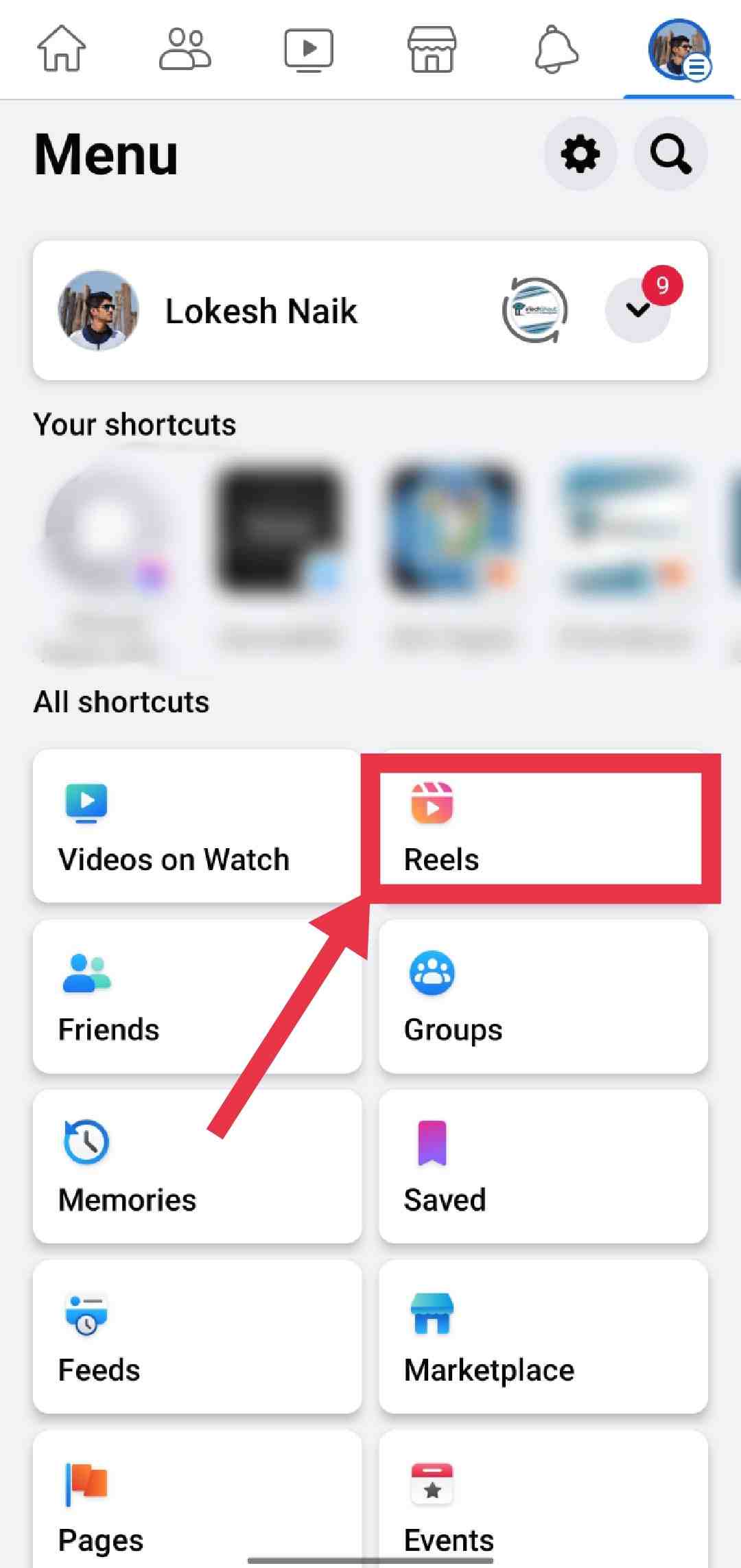This screenshot has width=741, height=1568.
Task: Select a blurred shortcut under Your shortcuts
Action: [x=281, y=542]
